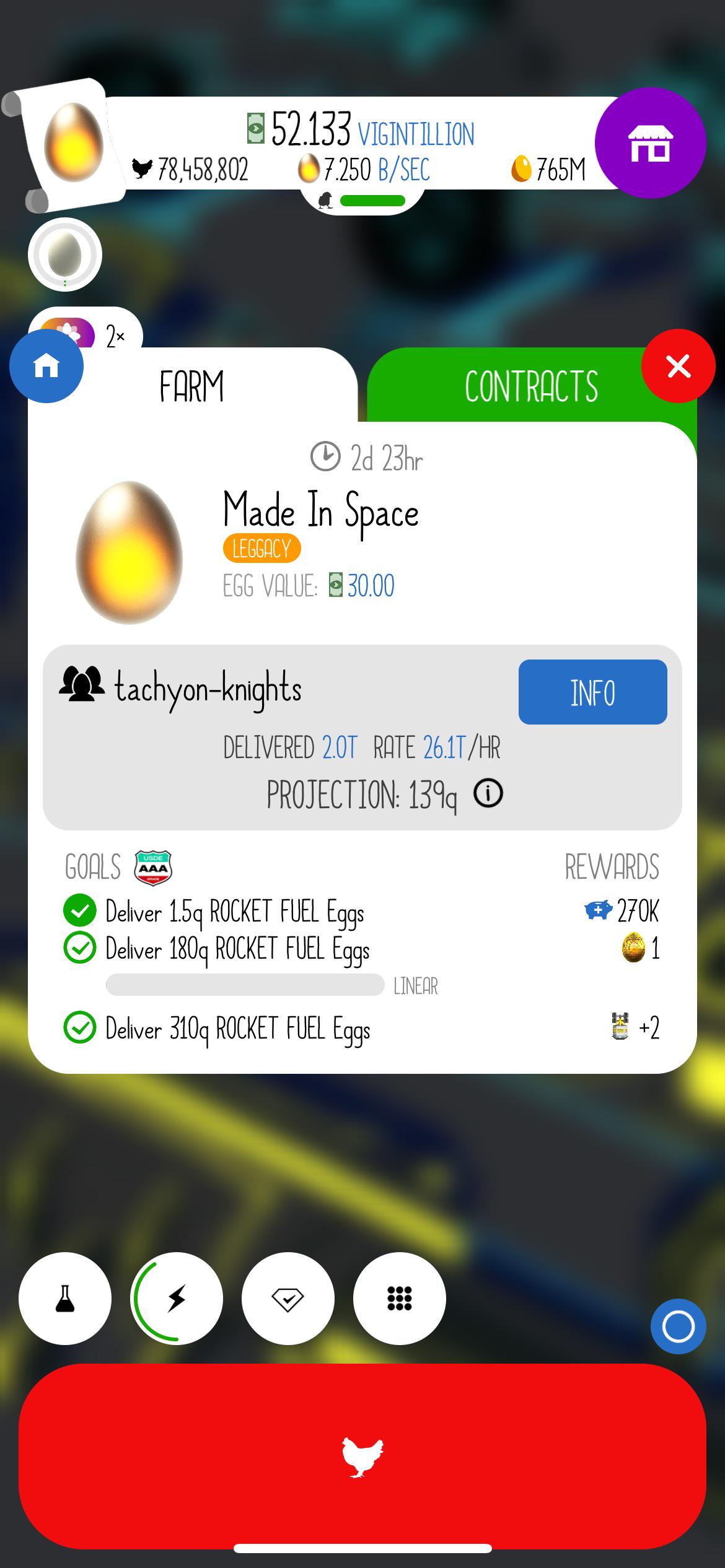Show projection details info icon
725x1568 pixels.
coord(488,793)
